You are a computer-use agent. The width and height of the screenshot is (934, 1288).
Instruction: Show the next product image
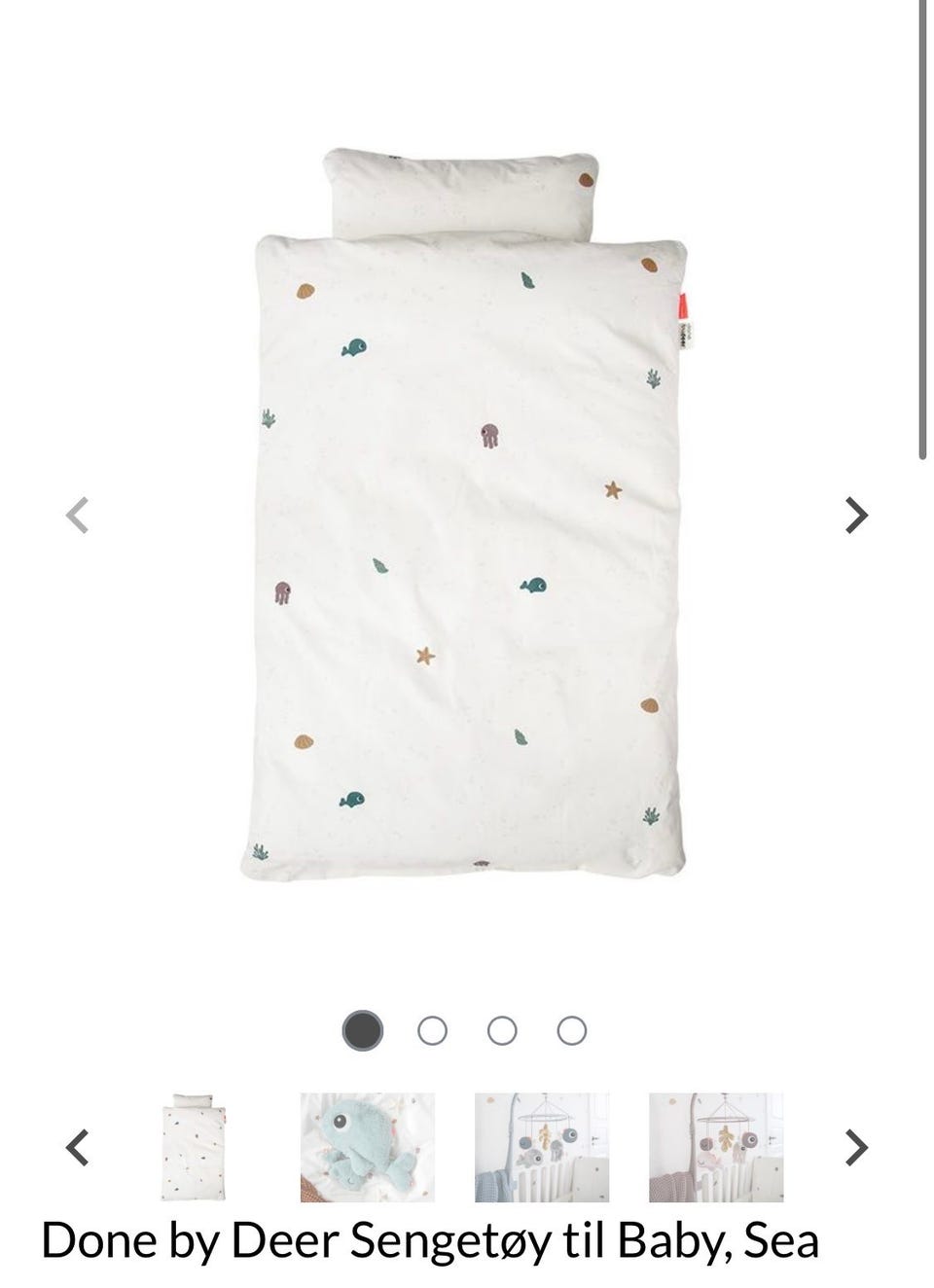(x=855, y=516)
